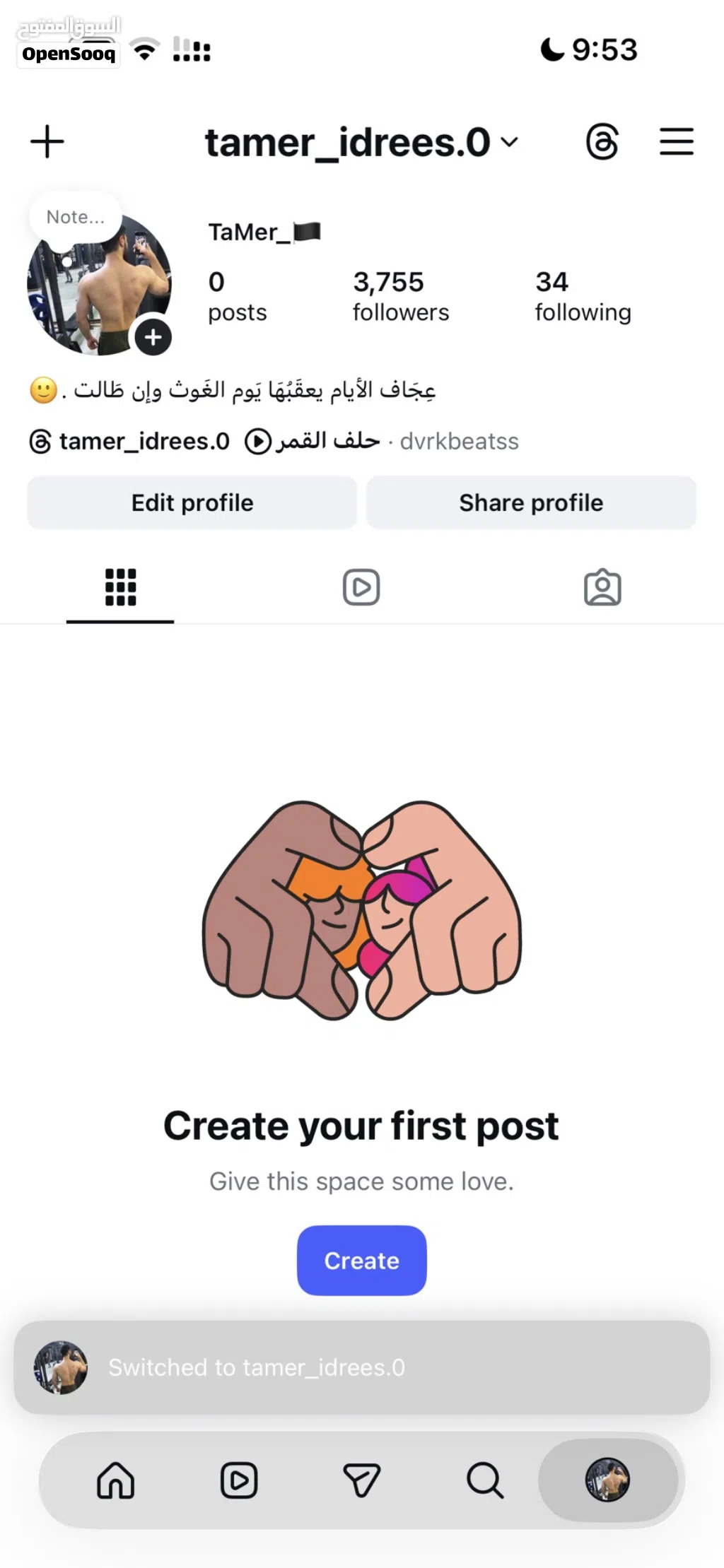724x1568 pixels.
Task: Tap the blue Create button
Action: tap(361, 1261)
